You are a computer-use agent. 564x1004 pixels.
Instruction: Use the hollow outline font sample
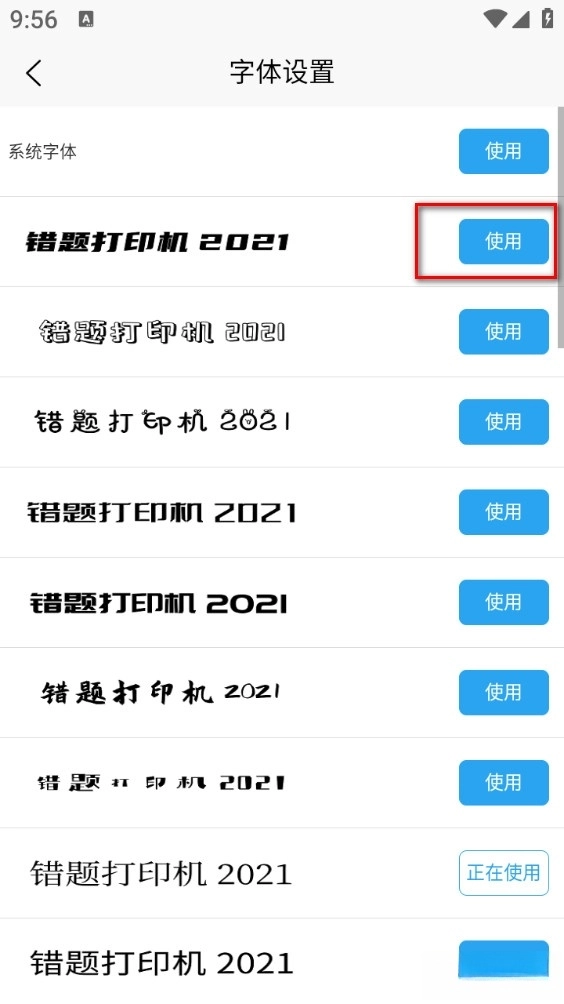[503, 332]
